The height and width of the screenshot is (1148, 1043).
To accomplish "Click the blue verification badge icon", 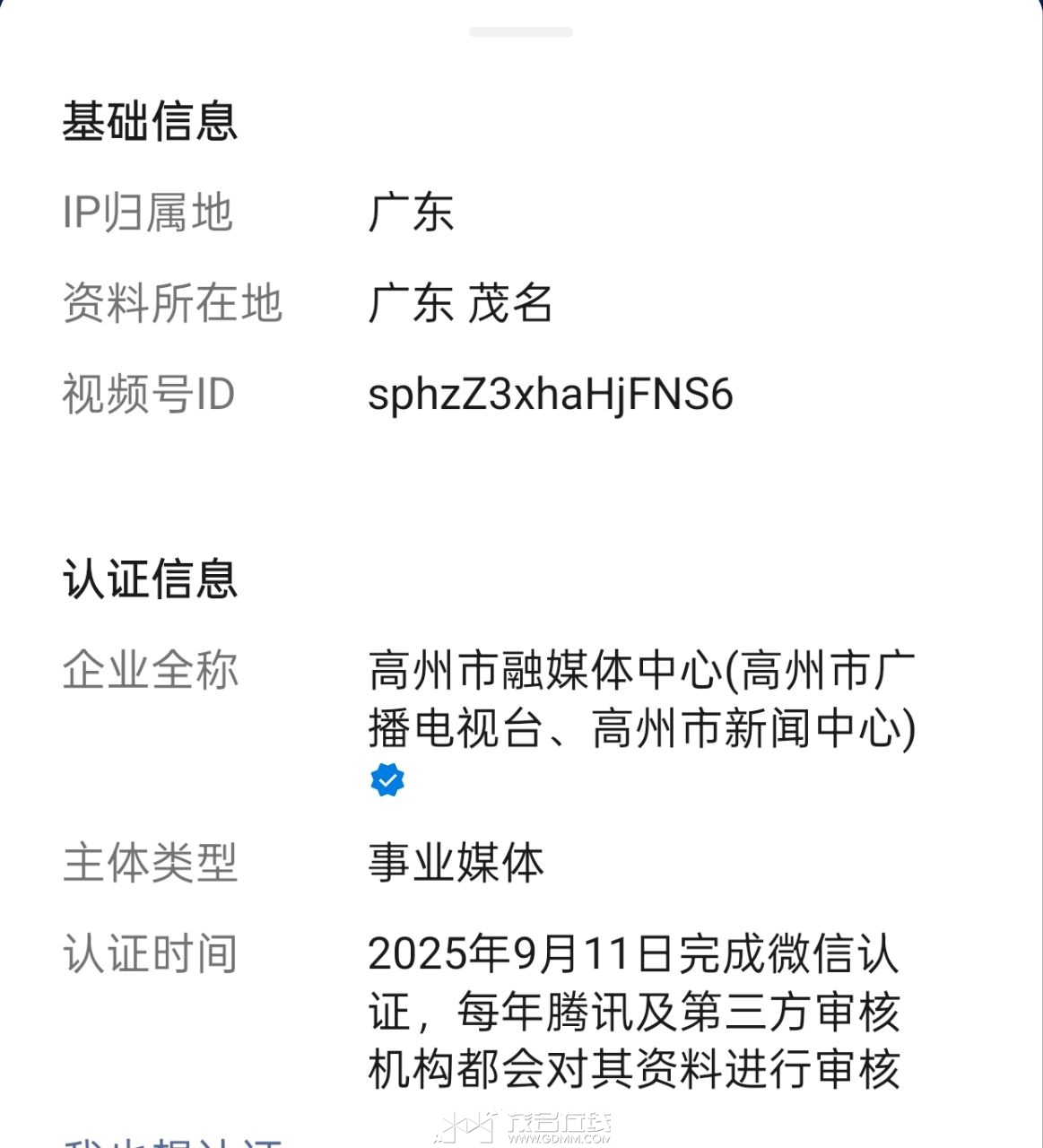I will (x=386, y=779).
